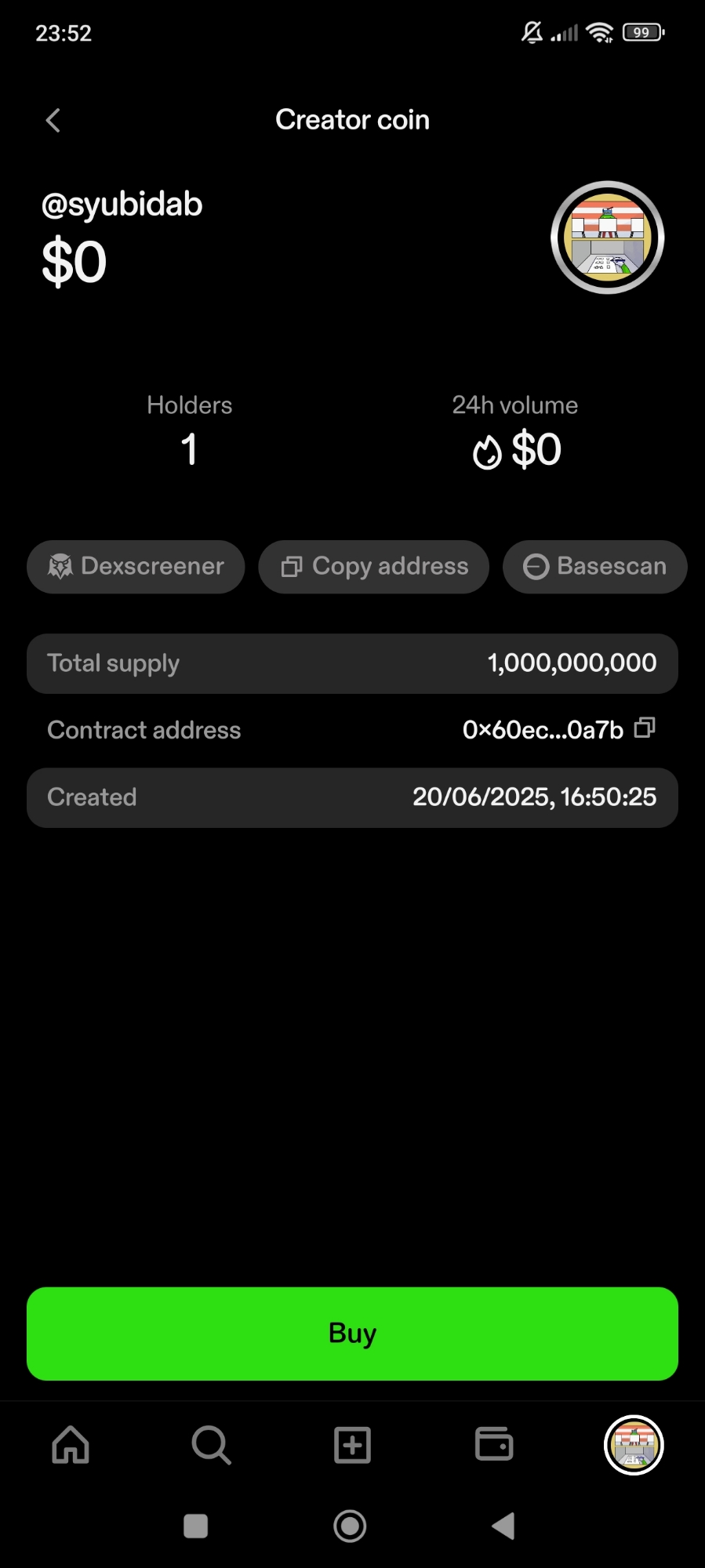Copy the contract address 0x60ec...0a7b
Screen dimensions: 705x1568
pyautogui.click(x=645, y=728)
